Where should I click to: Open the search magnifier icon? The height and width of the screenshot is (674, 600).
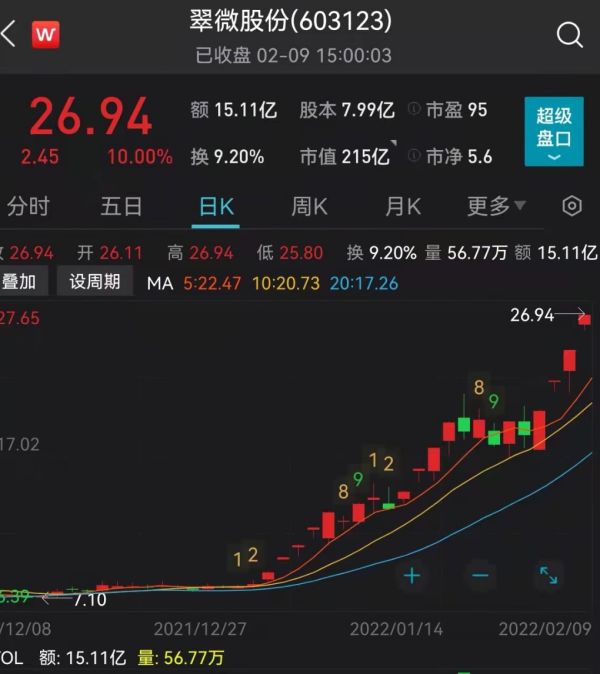tap(569, 36)
